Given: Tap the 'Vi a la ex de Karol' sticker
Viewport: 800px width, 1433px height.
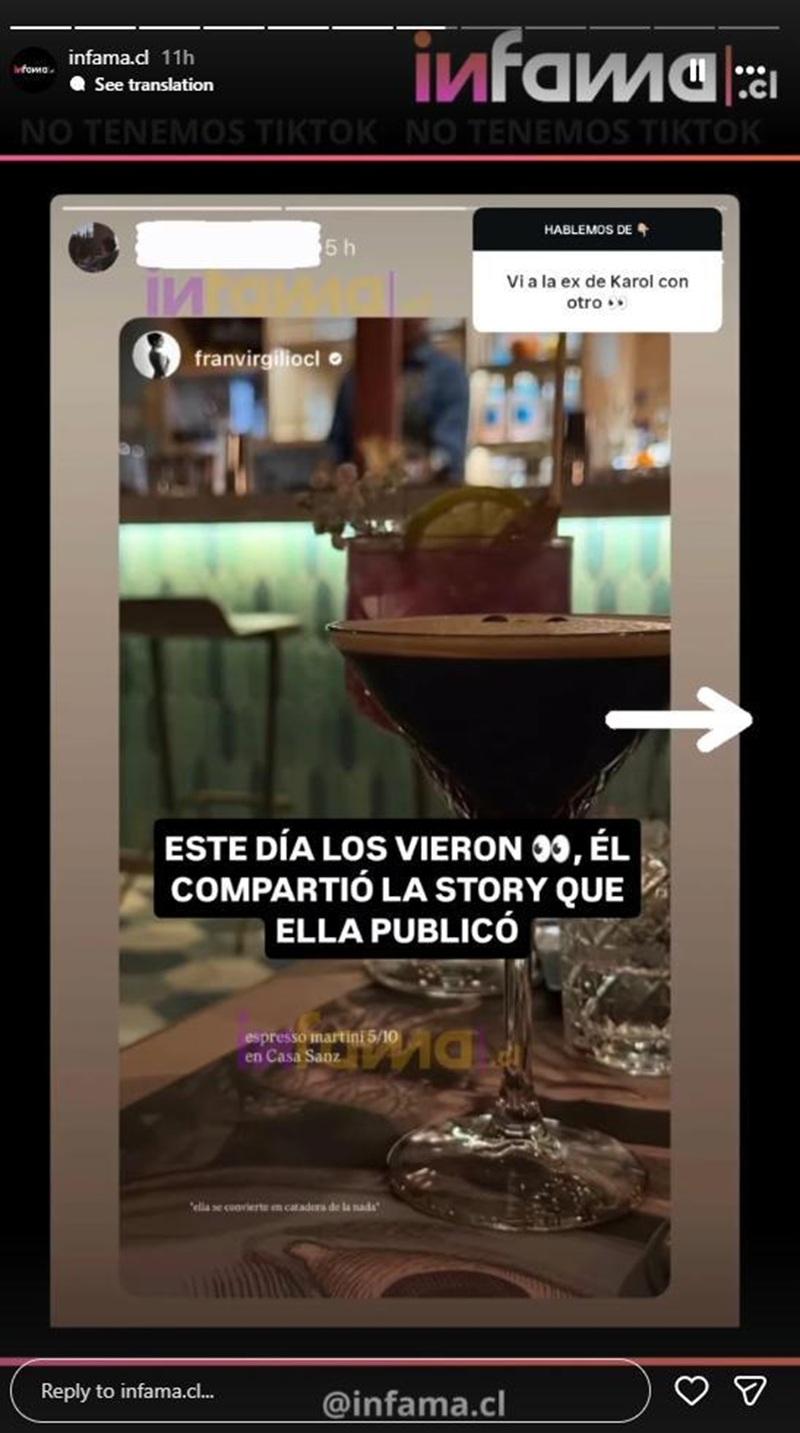Looking at the screenshot, I should coord(594,290).
